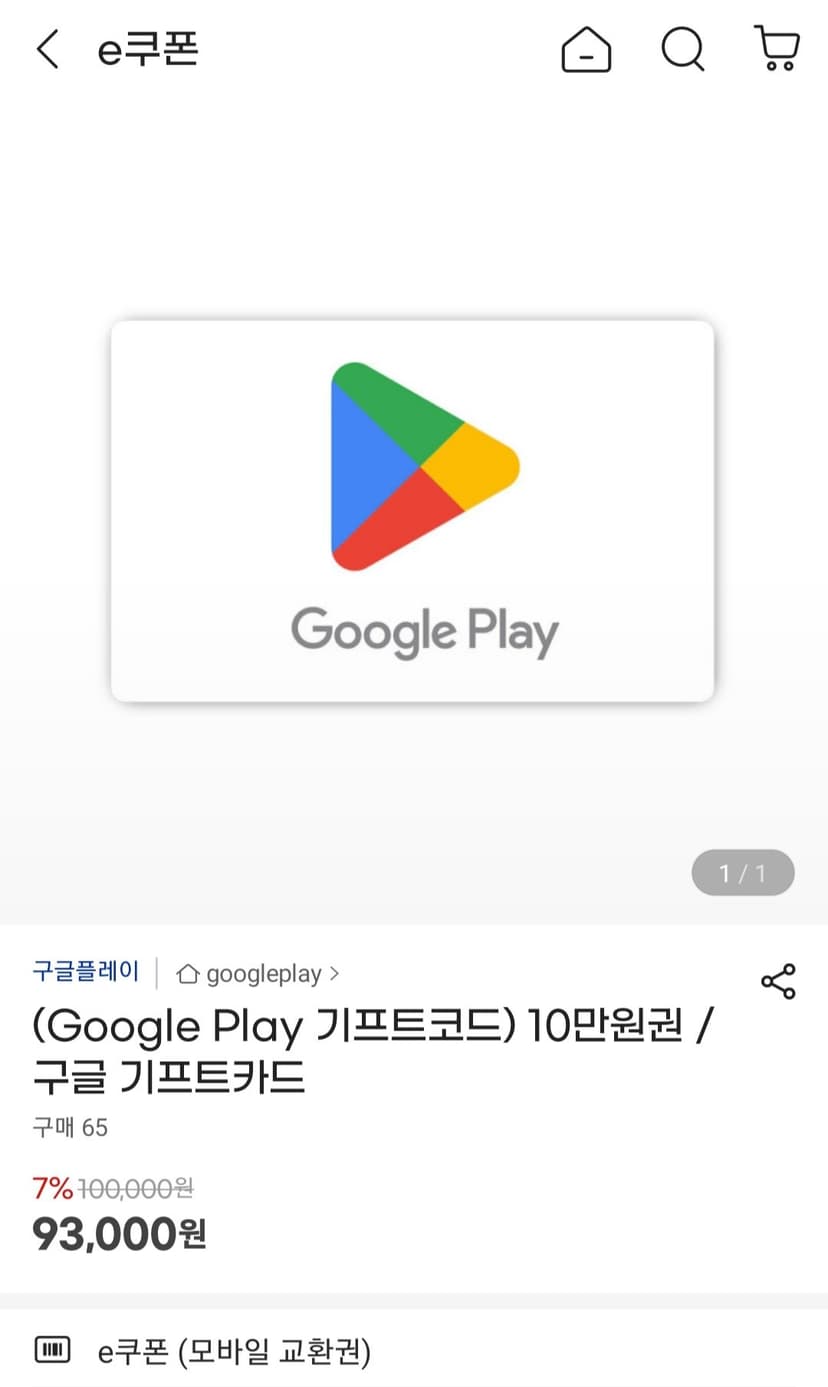Open the shopping cart
Image resolution: width=828 pixels, height=1387 pixels.
777,48
